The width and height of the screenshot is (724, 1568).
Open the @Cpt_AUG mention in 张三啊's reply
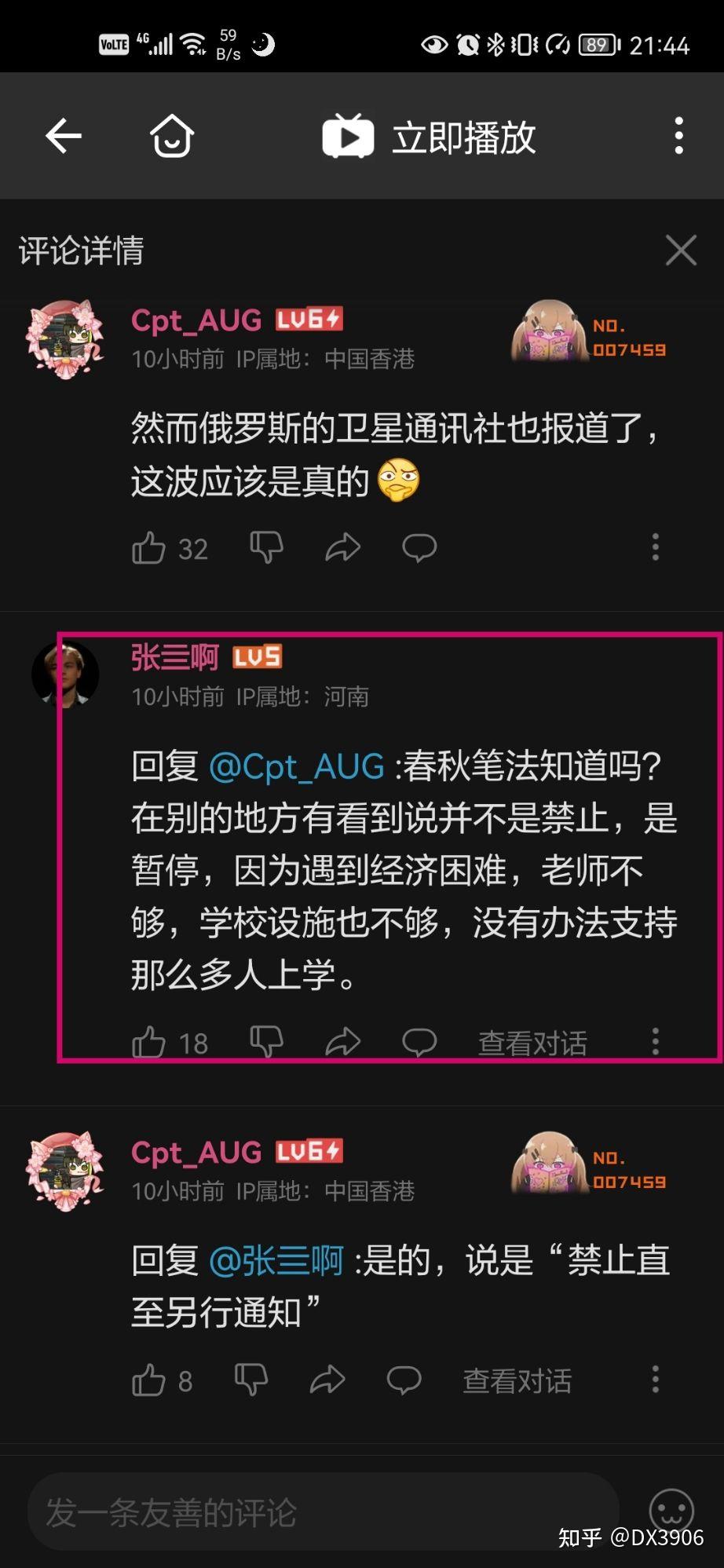pyautogui.click(x=297, y=766)
